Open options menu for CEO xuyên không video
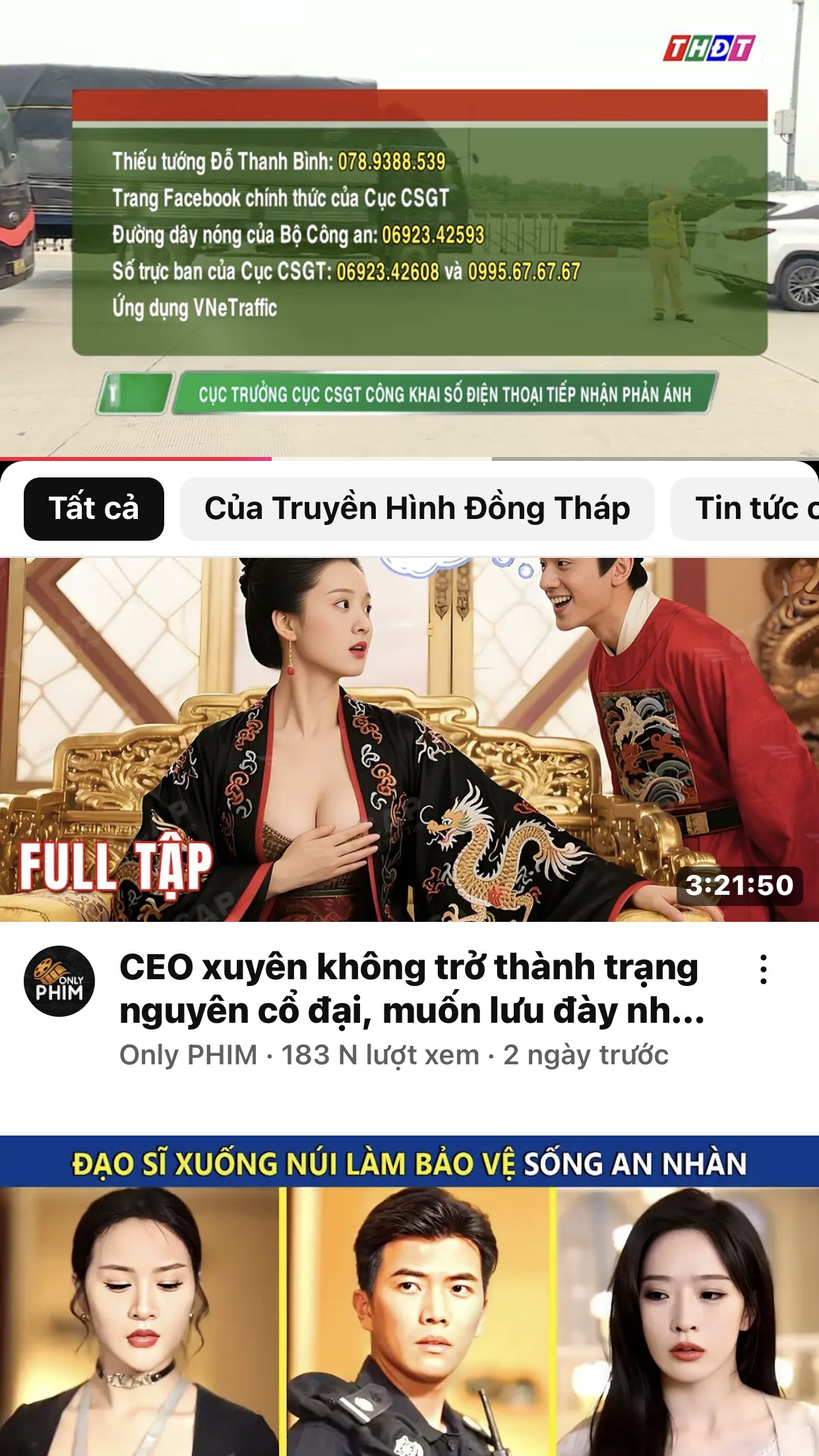Image resolution: width=819 pixels, height=1456 pixels. coord(763,969)
